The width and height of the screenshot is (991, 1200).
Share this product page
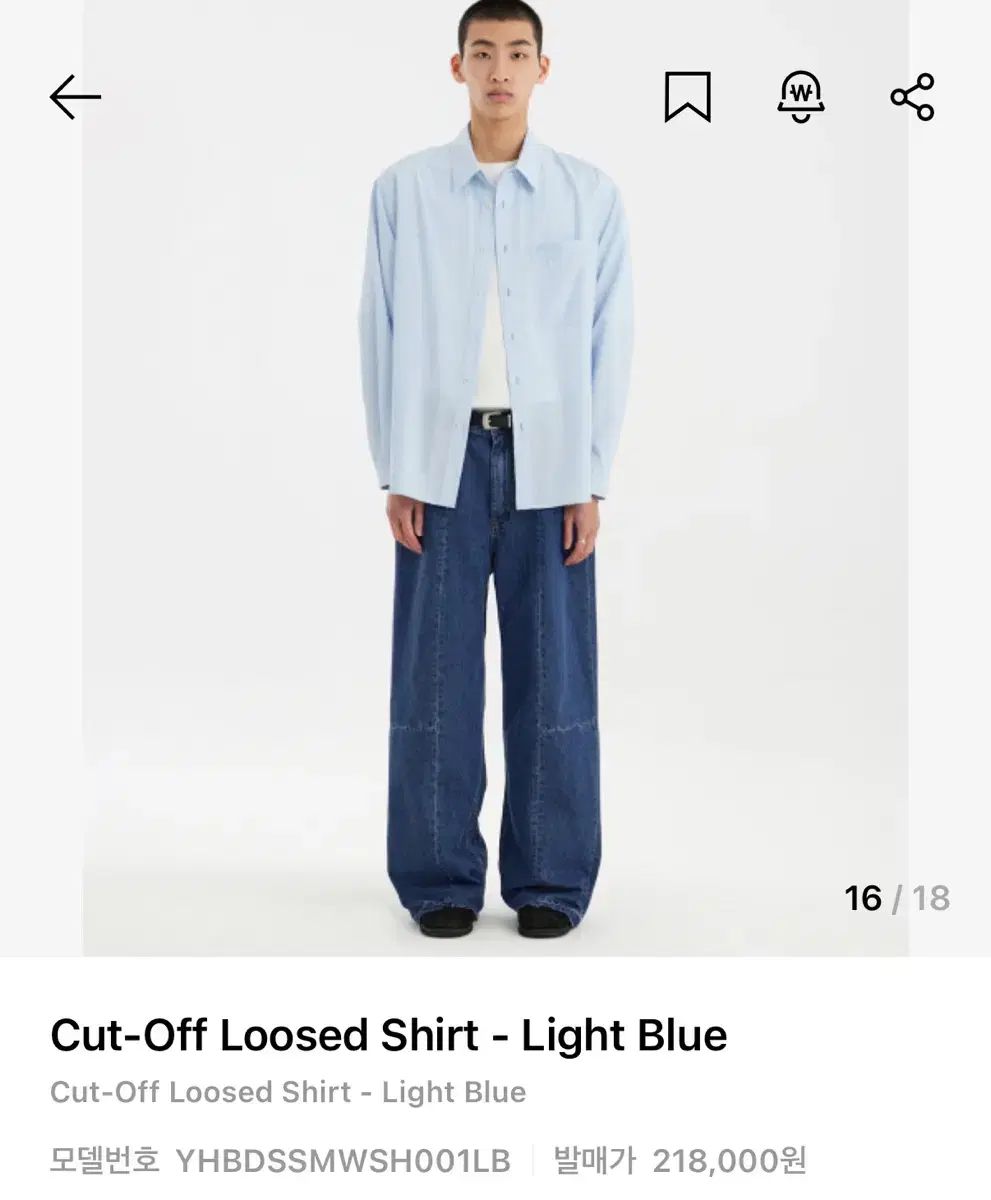coord(912,98)
